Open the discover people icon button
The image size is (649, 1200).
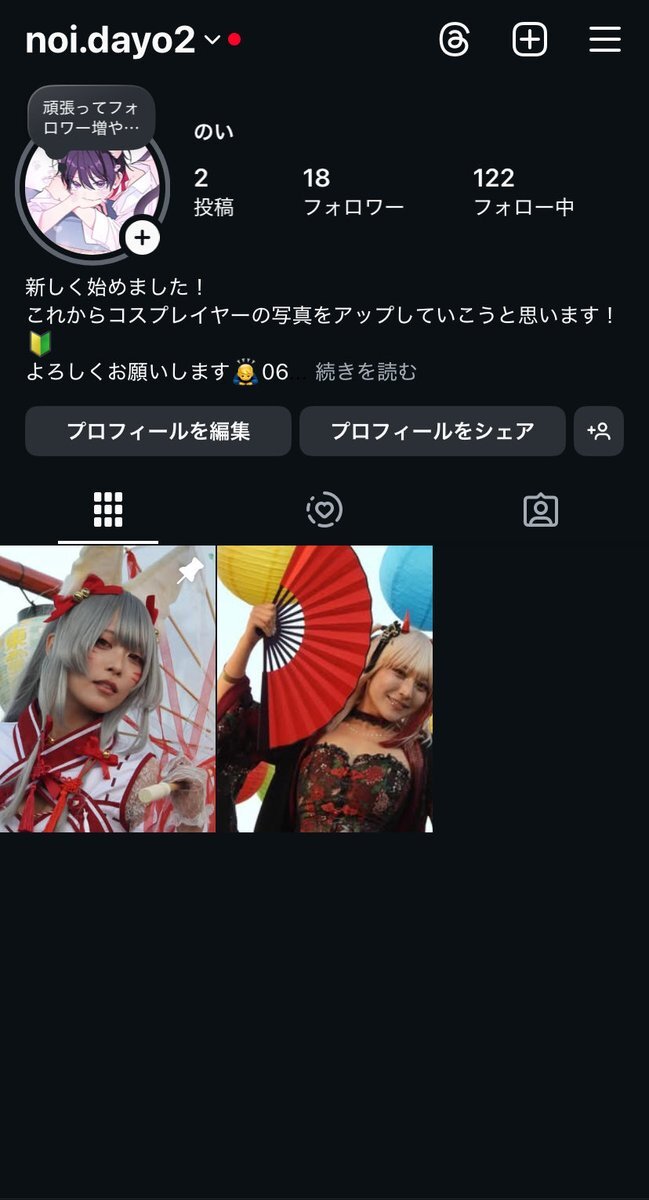coord(599,431)
